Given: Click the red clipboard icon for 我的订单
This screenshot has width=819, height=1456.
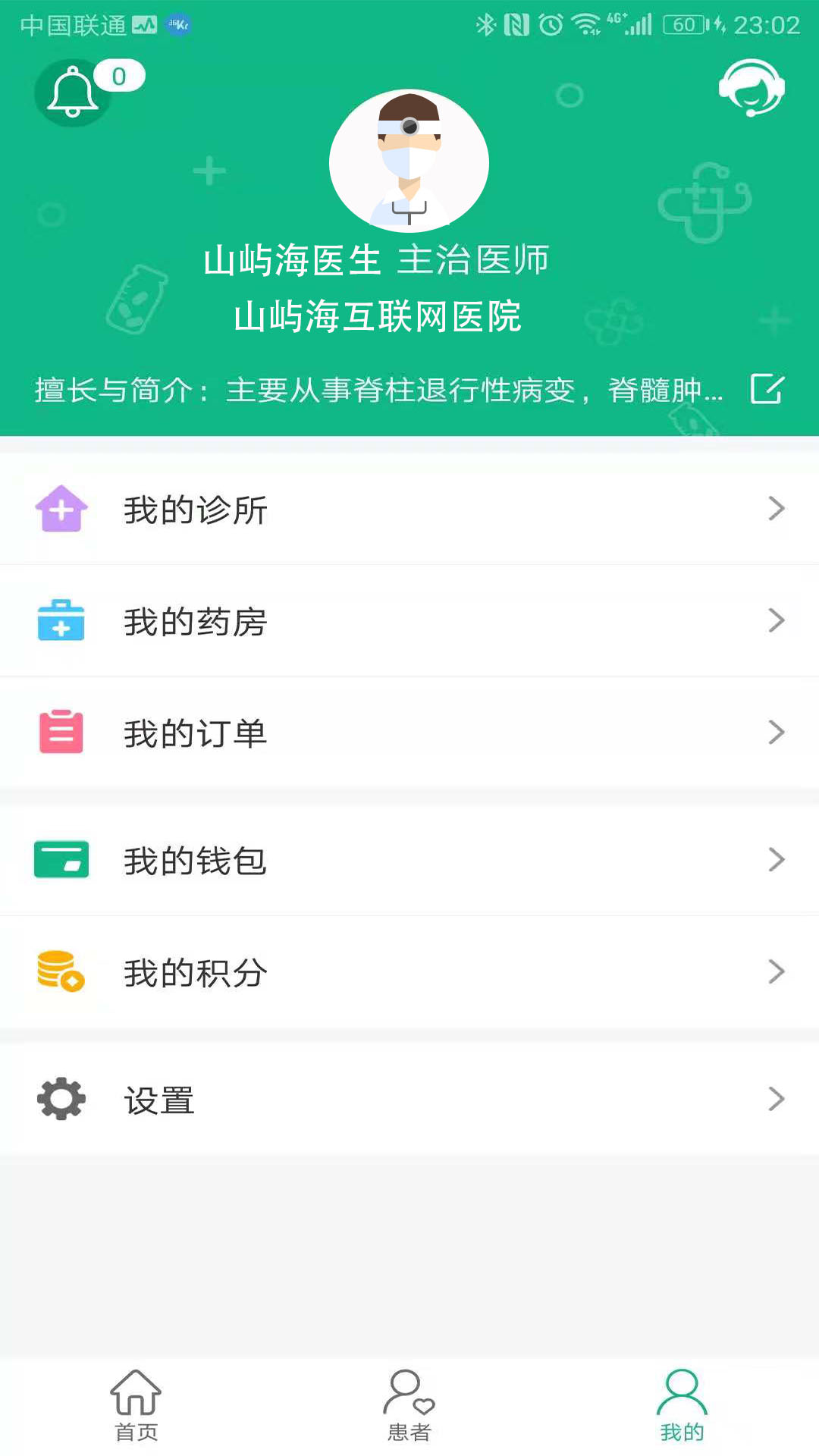Looking at the screenshot, I should (61, 731).
